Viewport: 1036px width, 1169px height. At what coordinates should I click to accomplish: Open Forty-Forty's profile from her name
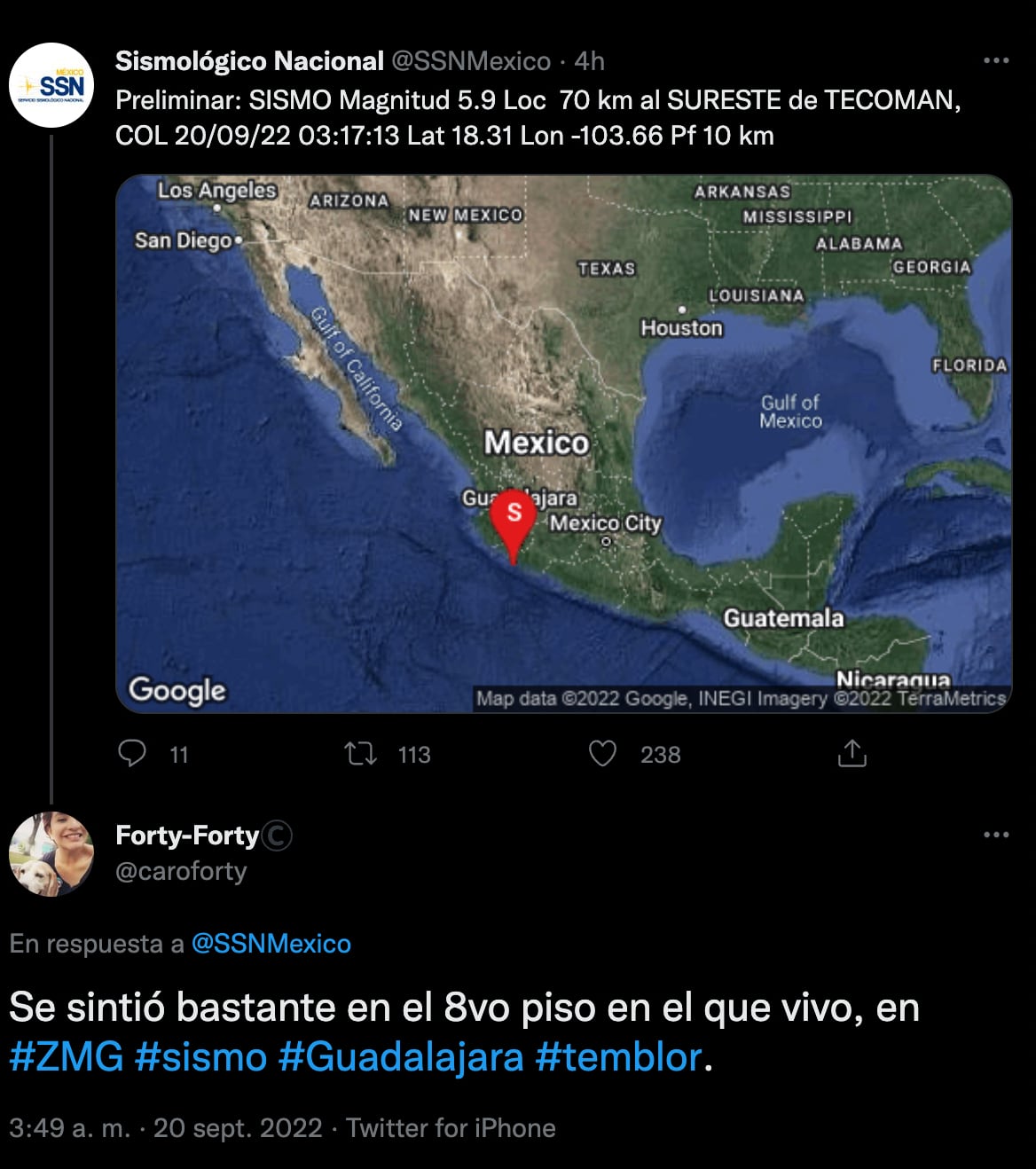pyautogui.click(x=187, y=836)
